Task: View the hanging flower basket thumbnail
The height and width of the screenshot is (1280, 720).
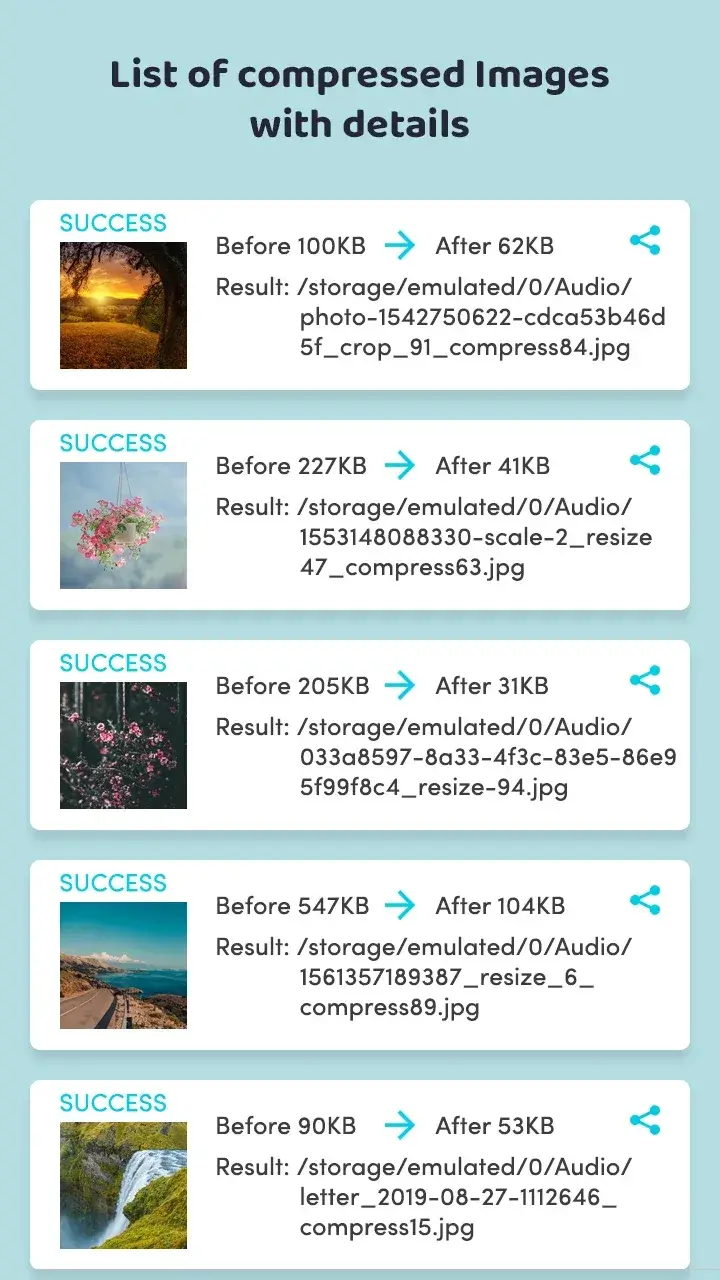Action: click(123, 525)
